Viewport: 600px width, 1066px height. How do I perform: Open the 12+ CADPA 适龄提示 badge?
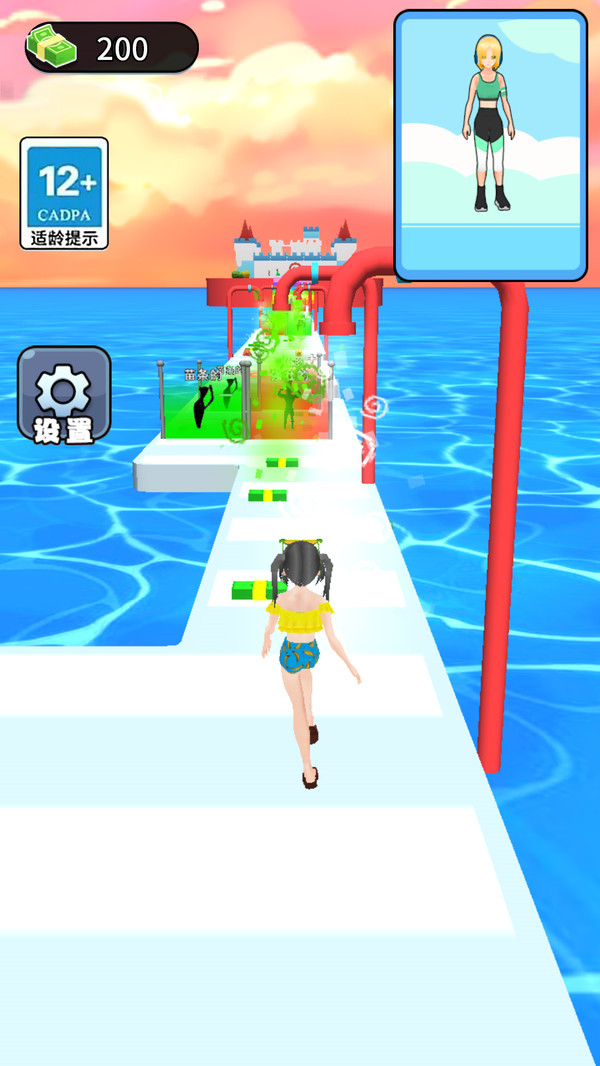coord(64,193)
